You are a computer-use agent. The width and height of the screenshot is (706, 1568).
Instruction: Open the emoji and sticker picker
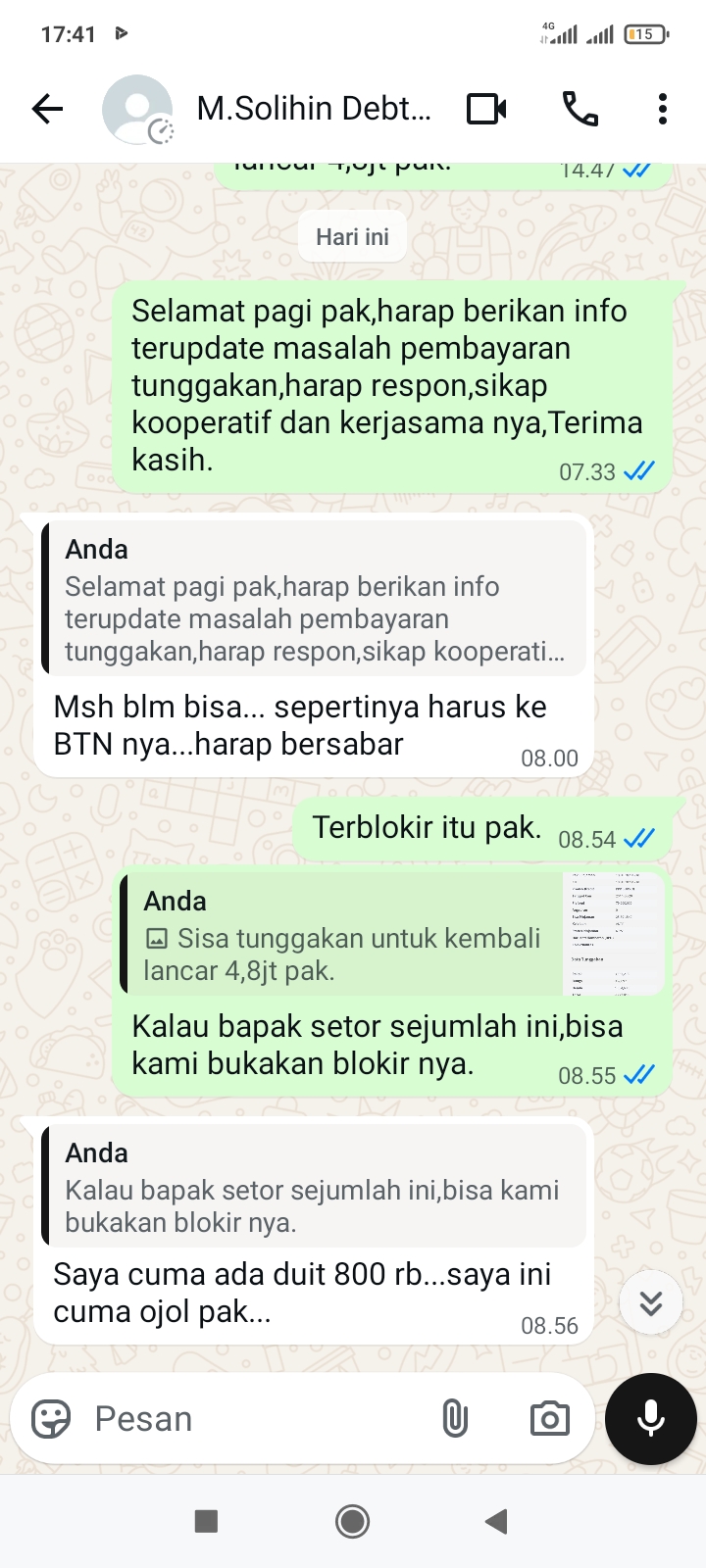click(x=51, y=1418)
